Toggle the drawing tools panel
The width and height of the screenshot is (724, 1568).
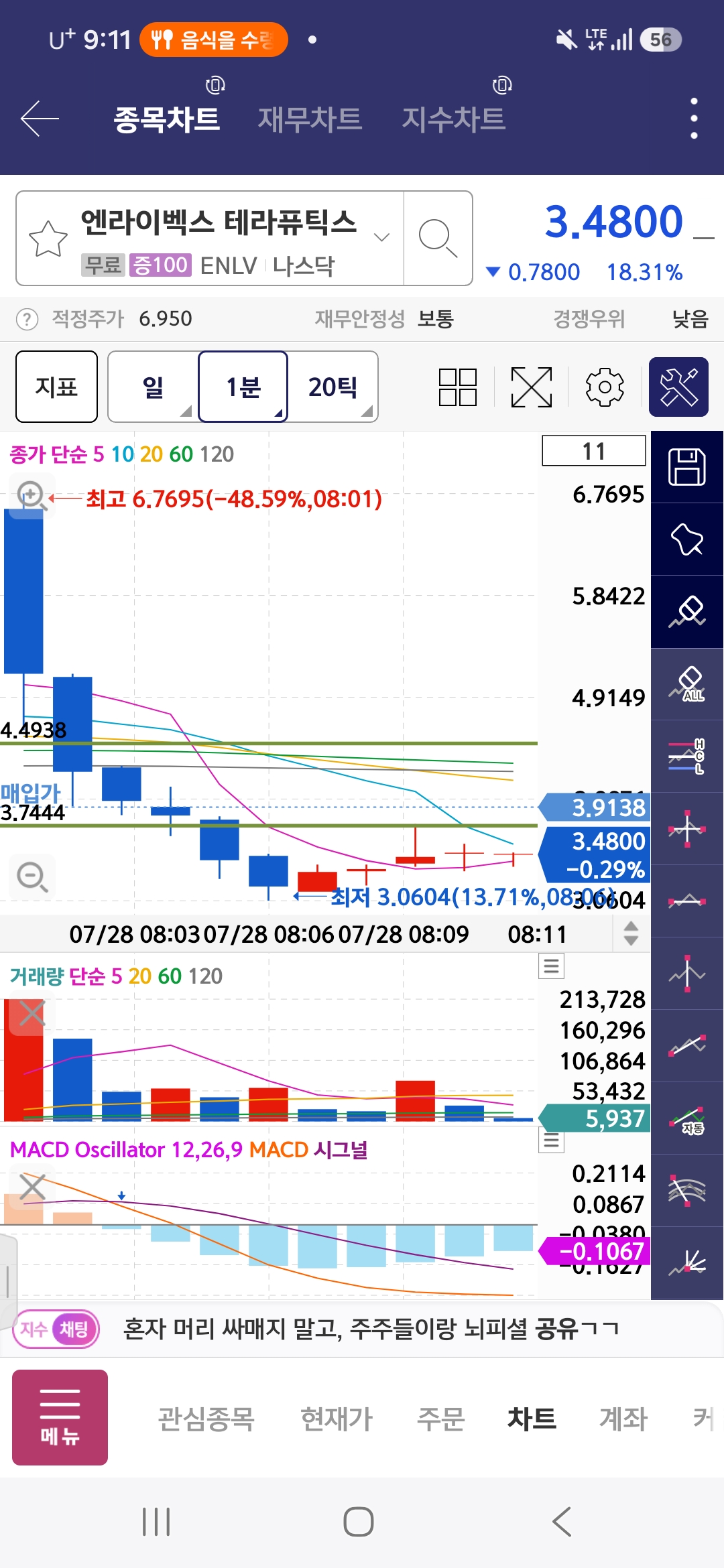click(678, 387)
